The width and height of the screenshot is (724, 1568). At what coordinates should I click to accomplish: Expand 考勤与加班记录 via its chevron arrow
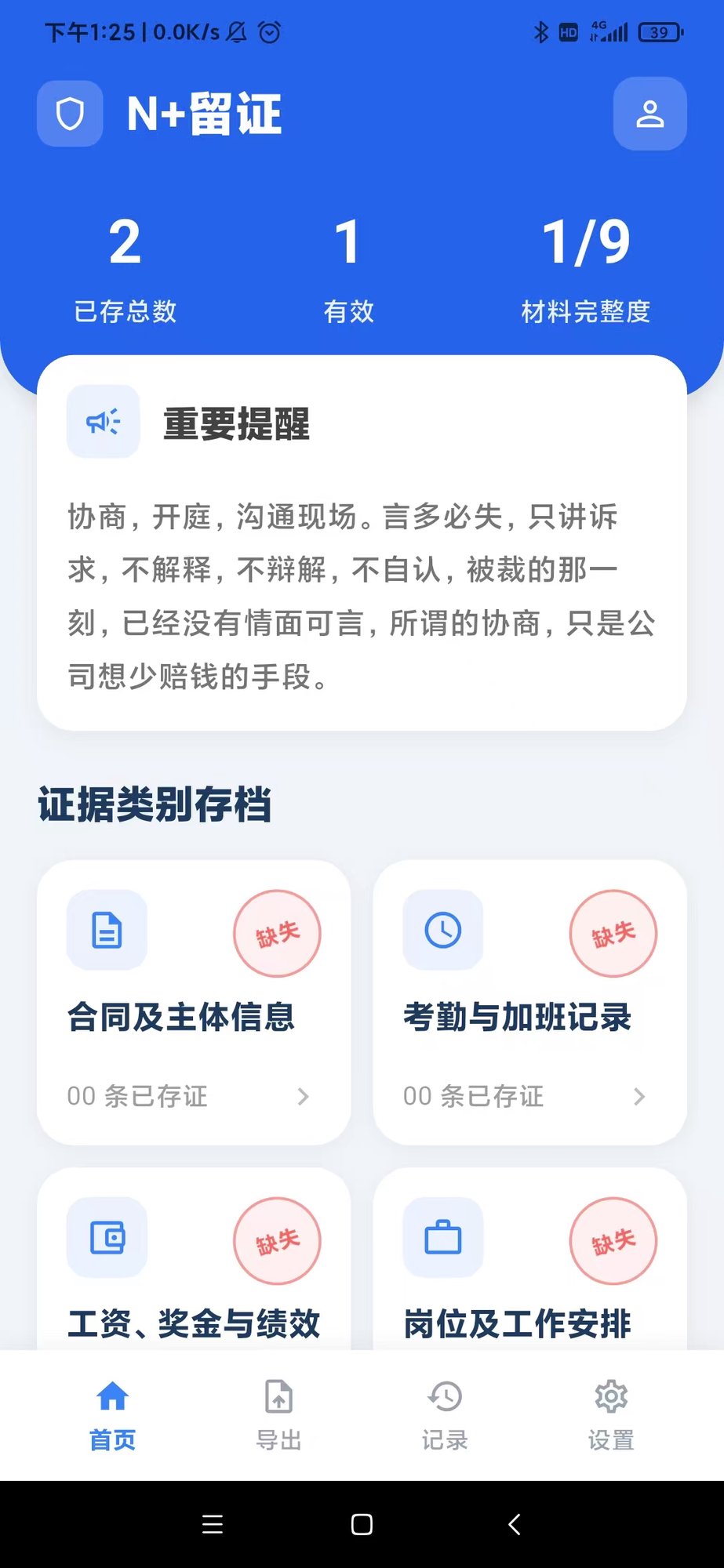pos(640,1097)
